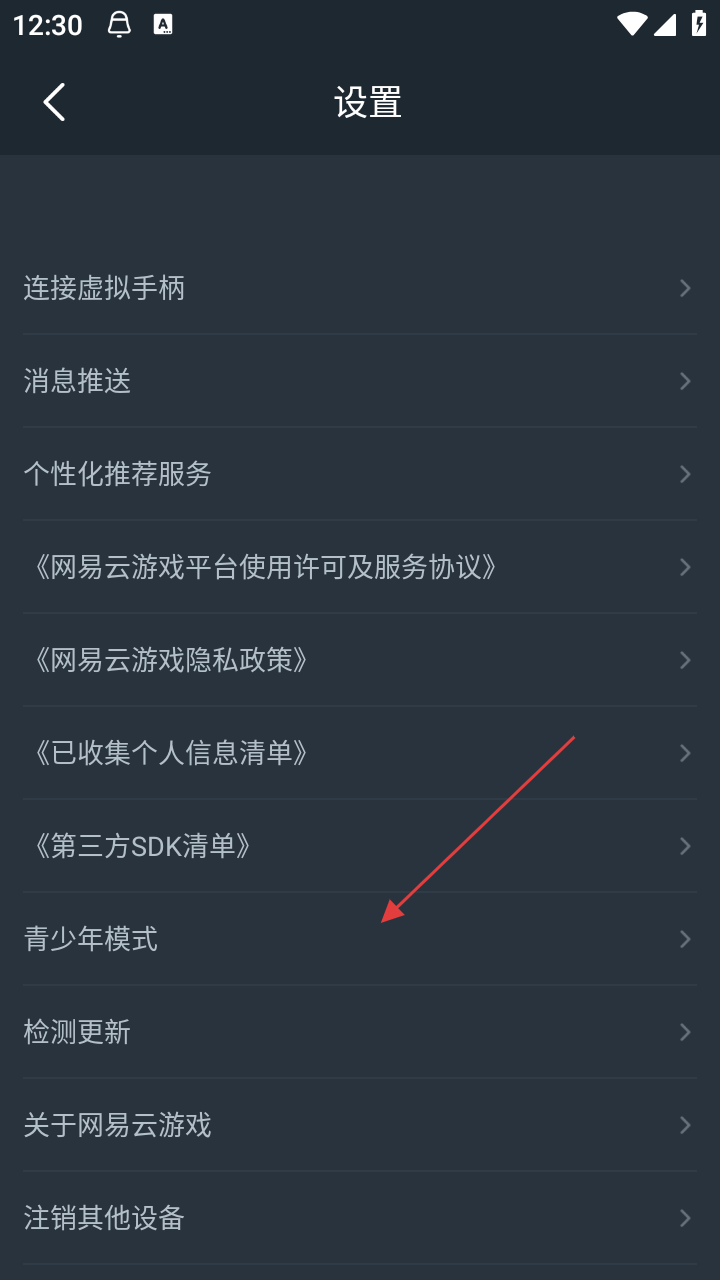Open 关于网易云游戏 page
This screenshot has height=1280, width=720.
pos(360,1125)
